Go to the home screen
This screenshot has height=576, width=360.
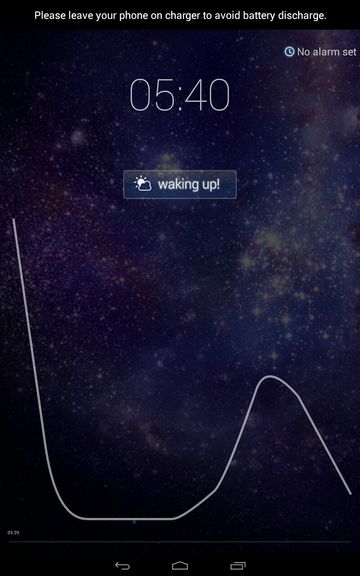coord(180,565)
